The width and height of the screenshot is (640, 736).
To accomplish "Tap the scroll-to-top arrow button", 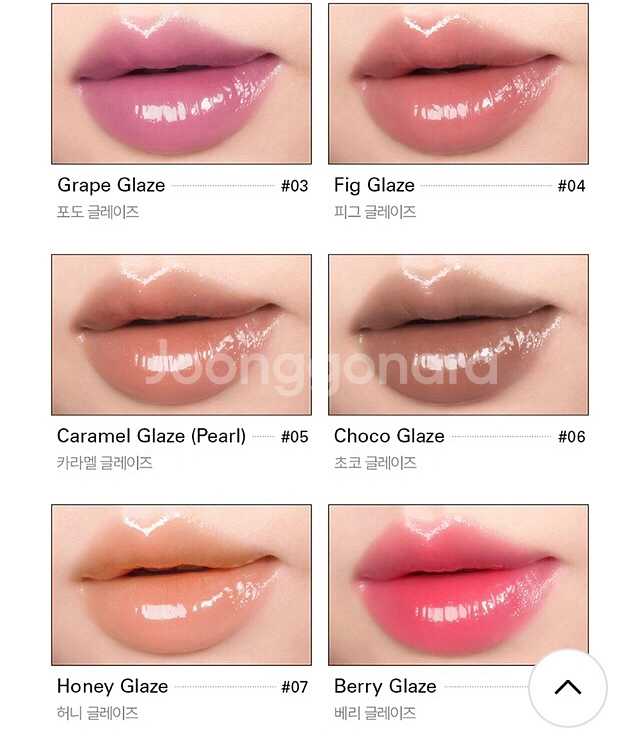I will pyautogui.click(x=567, y=687).
